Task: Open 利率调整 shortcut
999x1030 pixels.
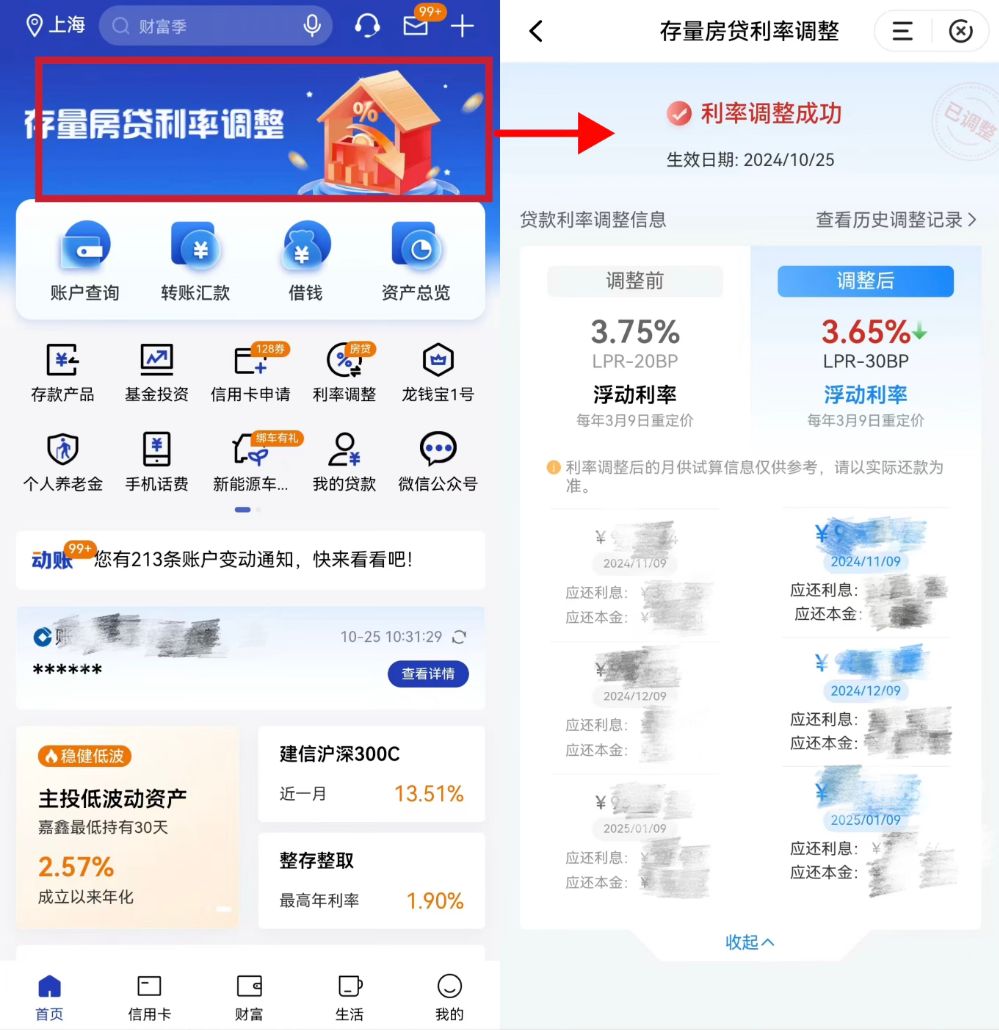Action: tap(345, 372)
